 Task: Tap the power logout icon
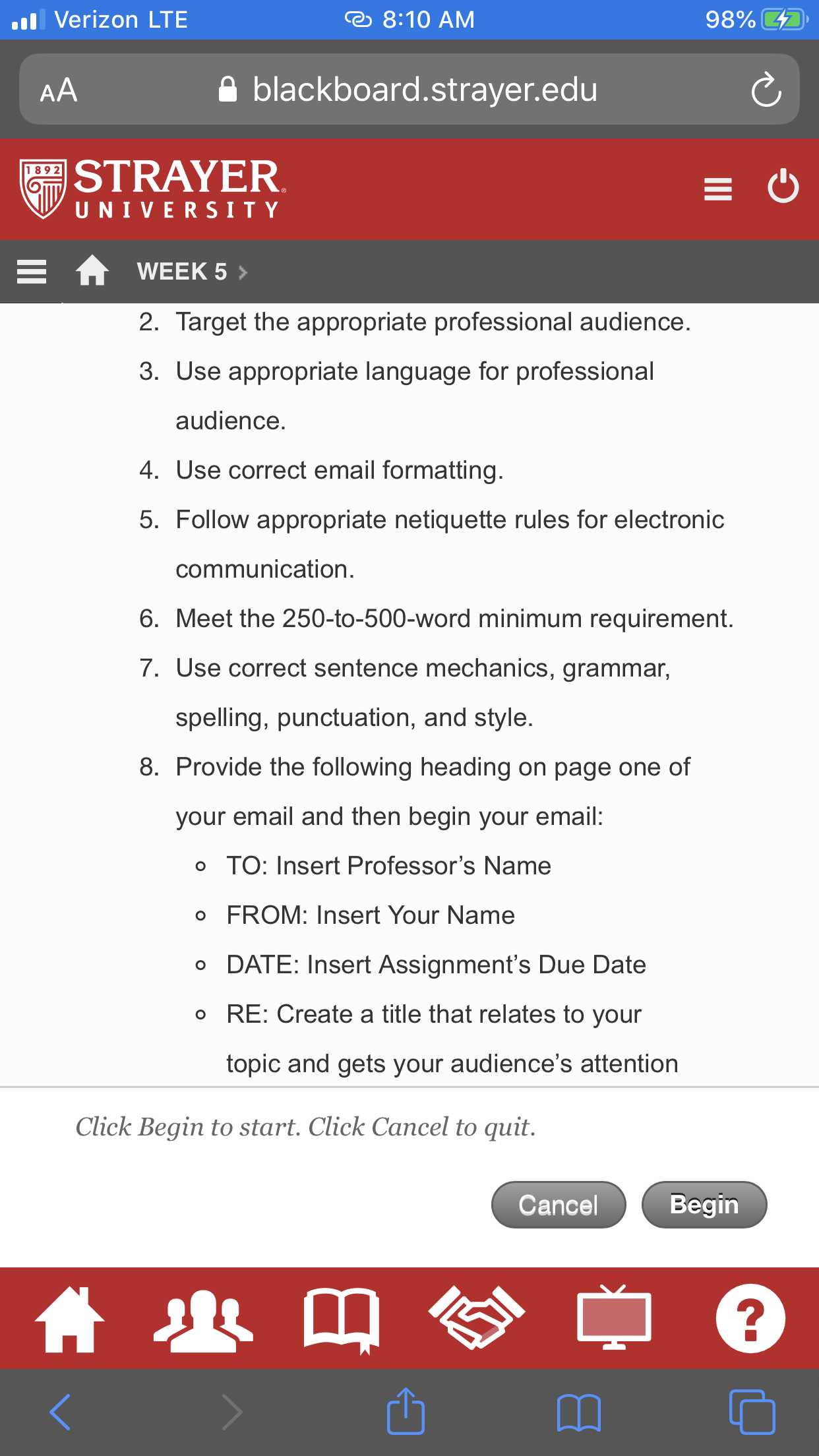point(783,187)
